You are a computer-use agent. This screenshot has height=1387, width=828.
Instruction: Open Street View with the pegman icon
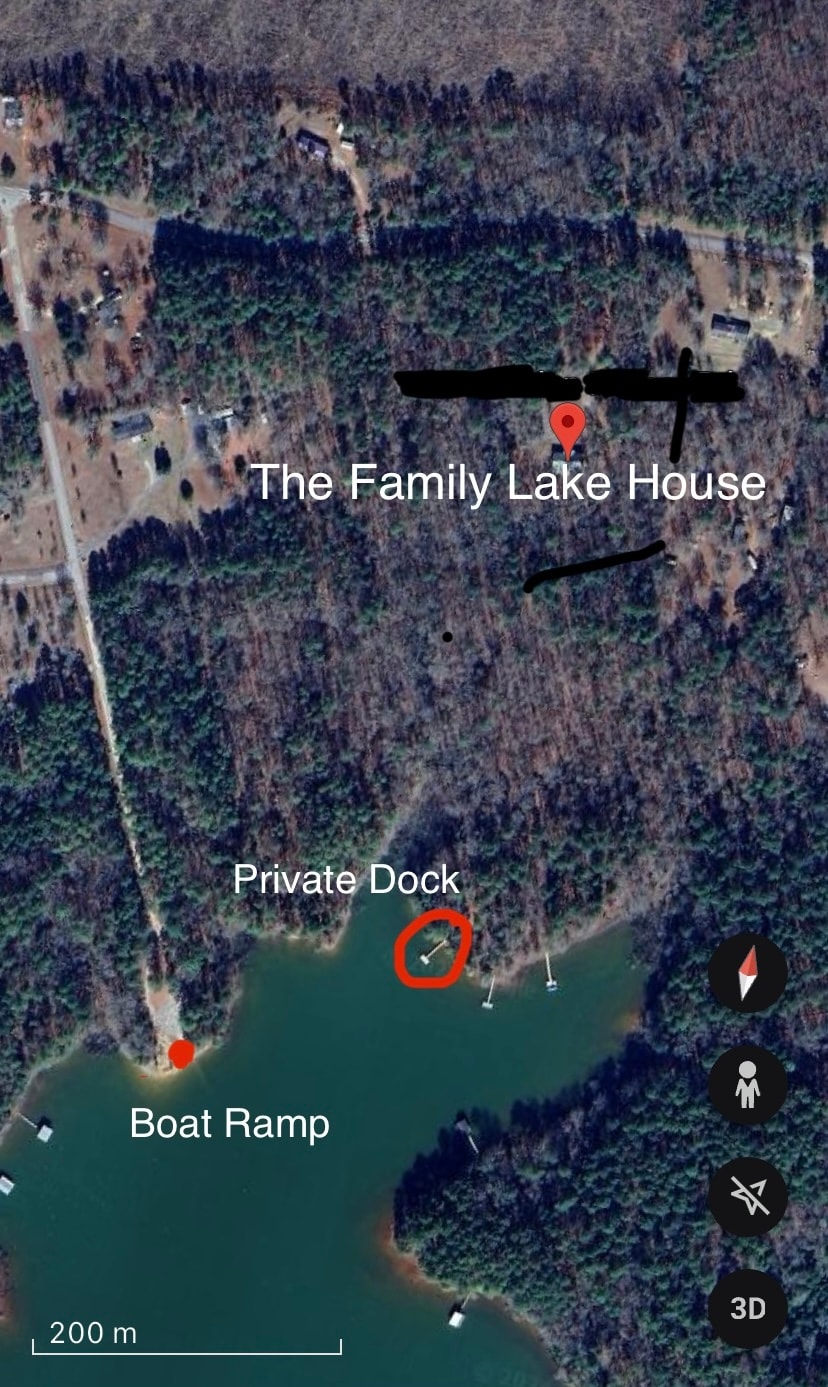click(748, 1085)
